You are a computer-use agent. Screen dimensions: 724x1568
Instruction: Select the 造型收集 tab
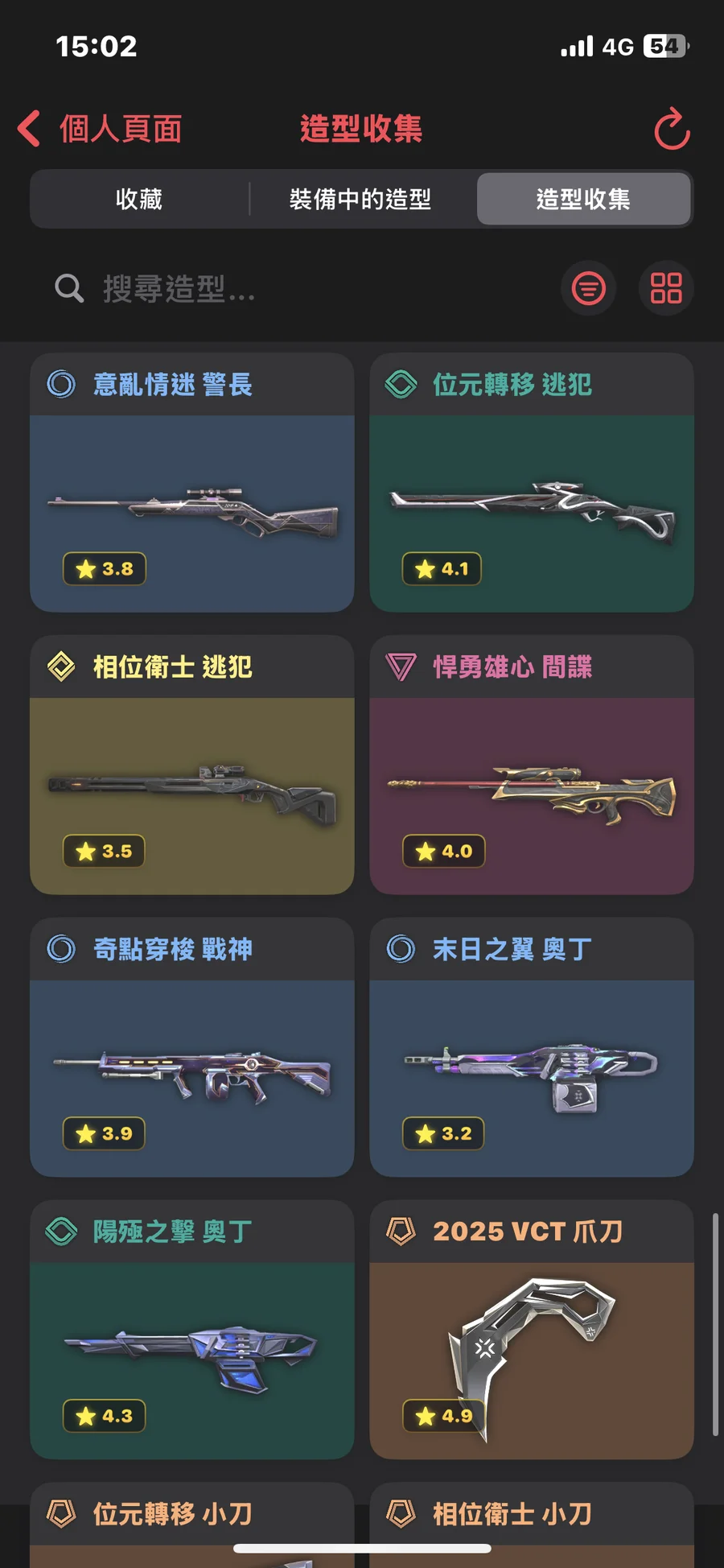[583, 199]
